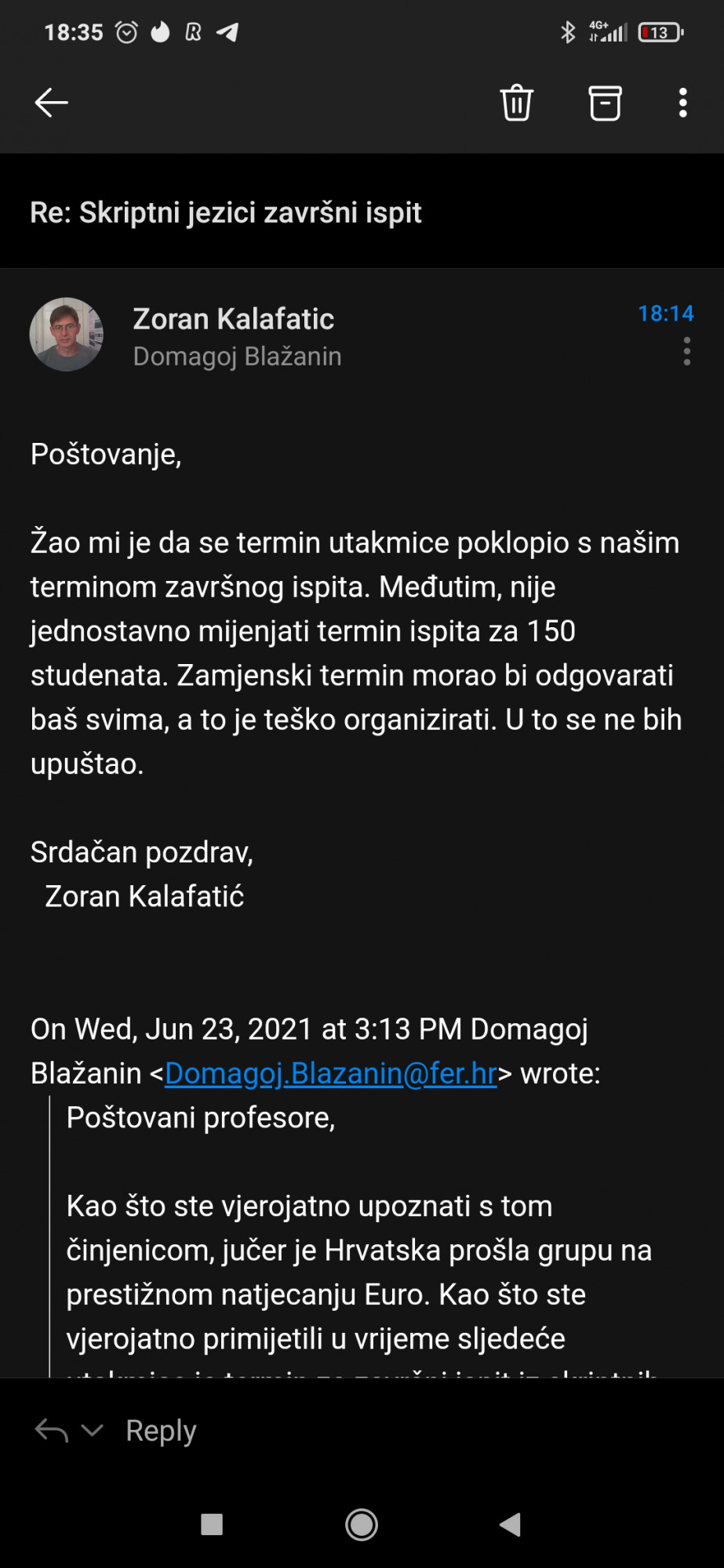
Task: Go back to the inbox with the arrow
Action: (52, 103)
